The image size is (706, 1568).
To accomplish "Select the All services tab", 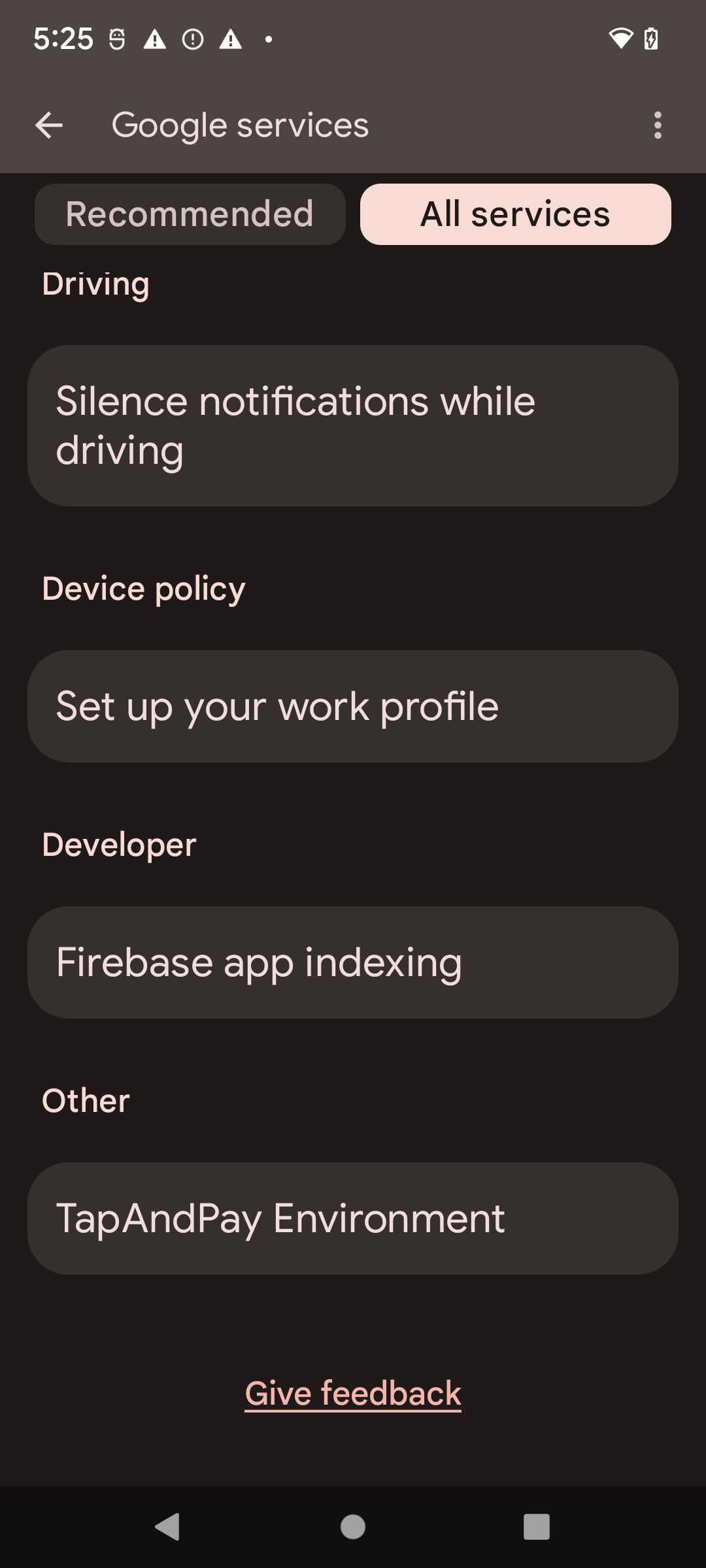I will [x=515, y=214].
